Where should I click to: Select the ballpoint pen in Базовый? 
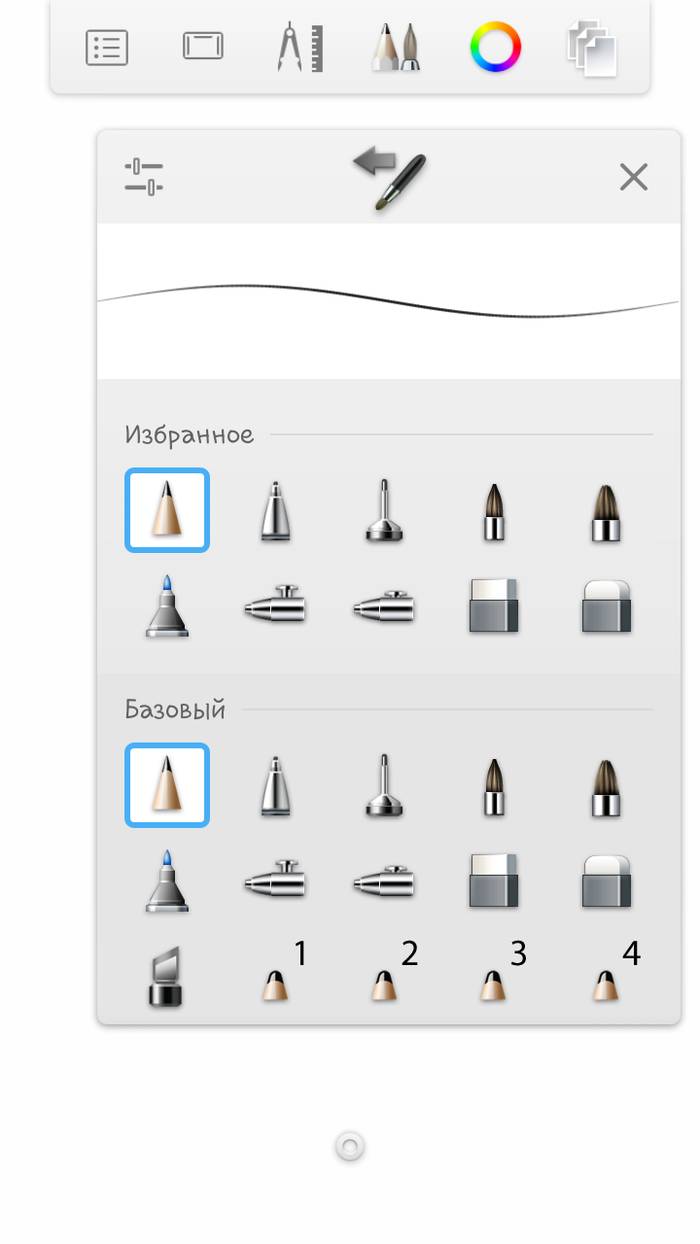276,785
